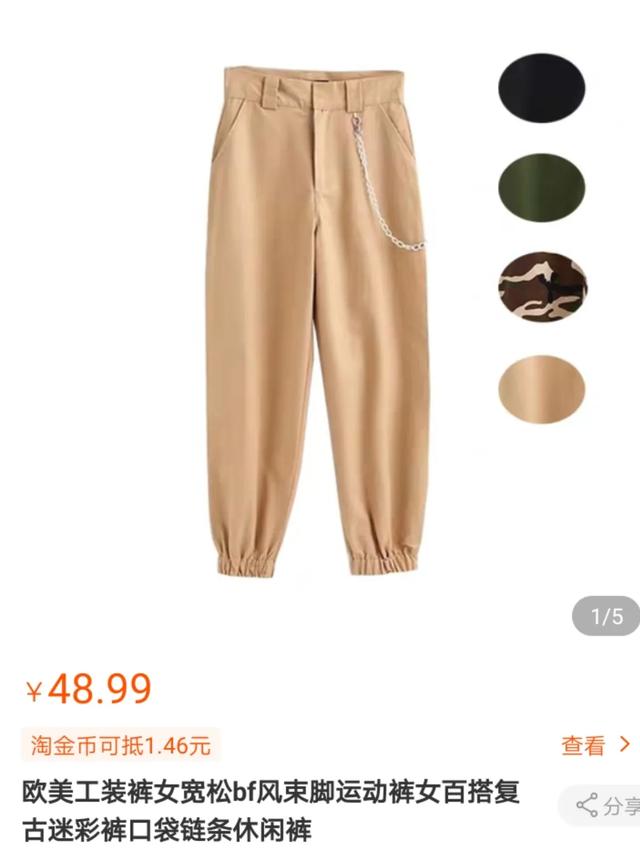
Task: Tap the 查看 link for the 淘金币 offer
Action: 595,745
